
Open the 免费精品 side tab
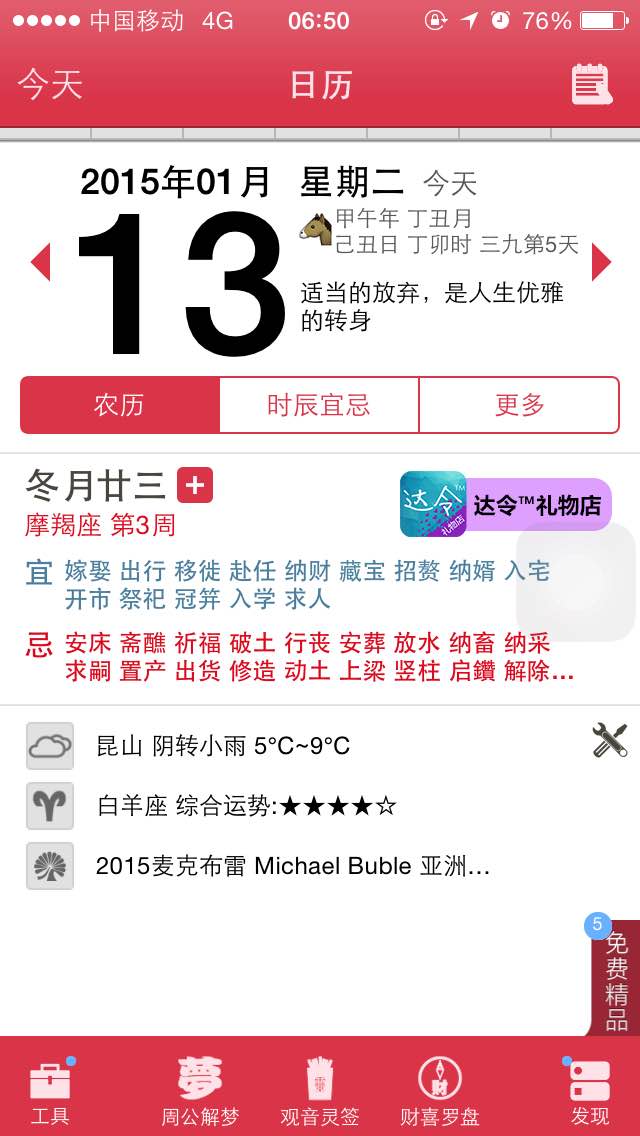(x=615, y=978)
